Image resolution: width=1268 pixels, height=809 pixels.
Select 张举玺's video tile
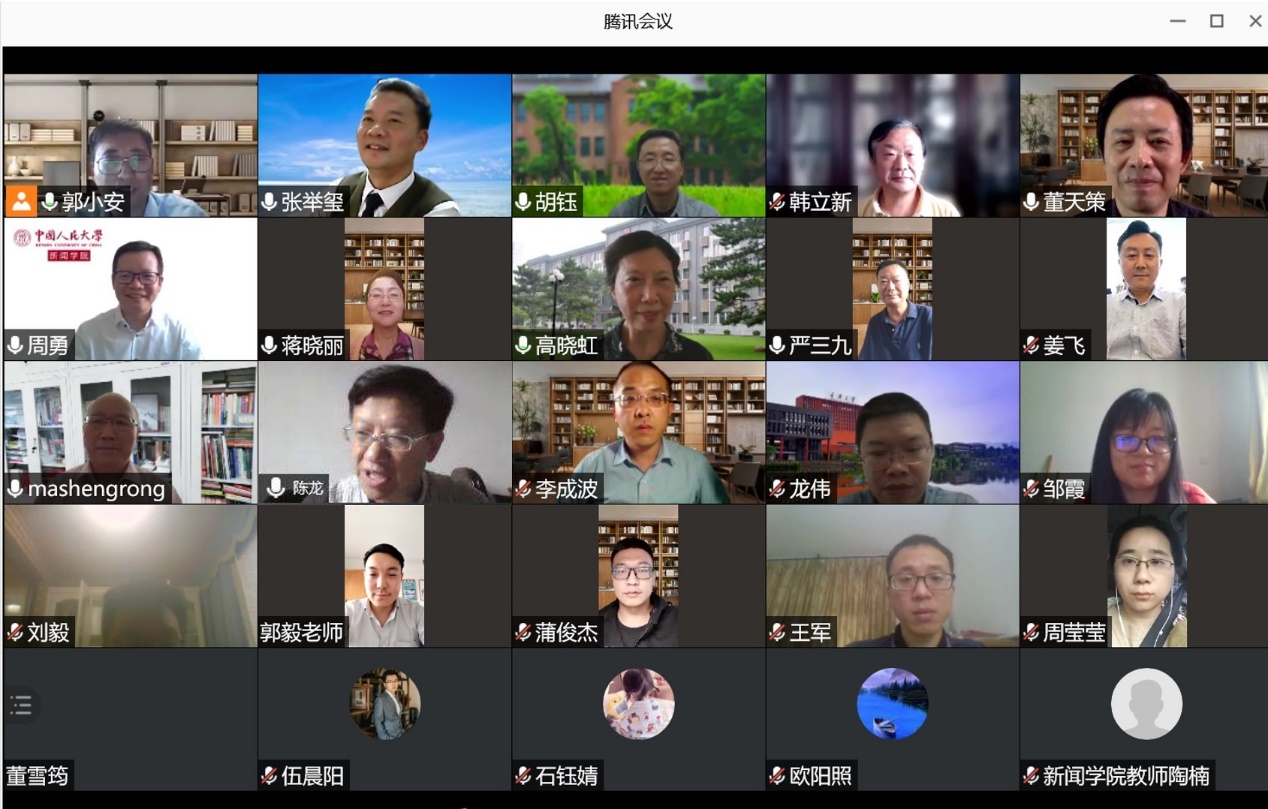pyautogui.click(x=384, y=145)
